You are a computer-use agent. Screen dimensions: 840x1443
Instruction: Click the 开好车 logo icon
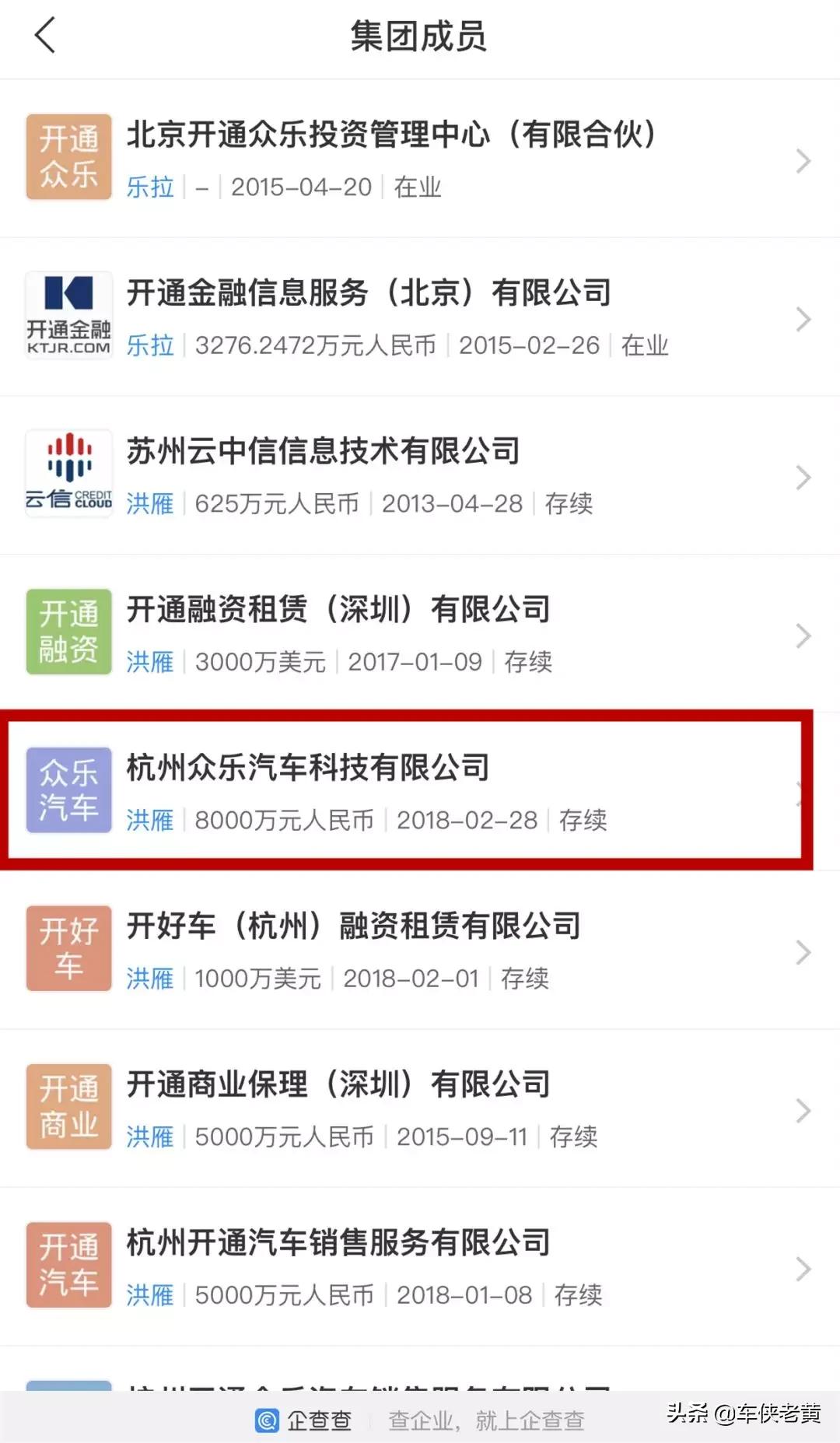point(68,948)
